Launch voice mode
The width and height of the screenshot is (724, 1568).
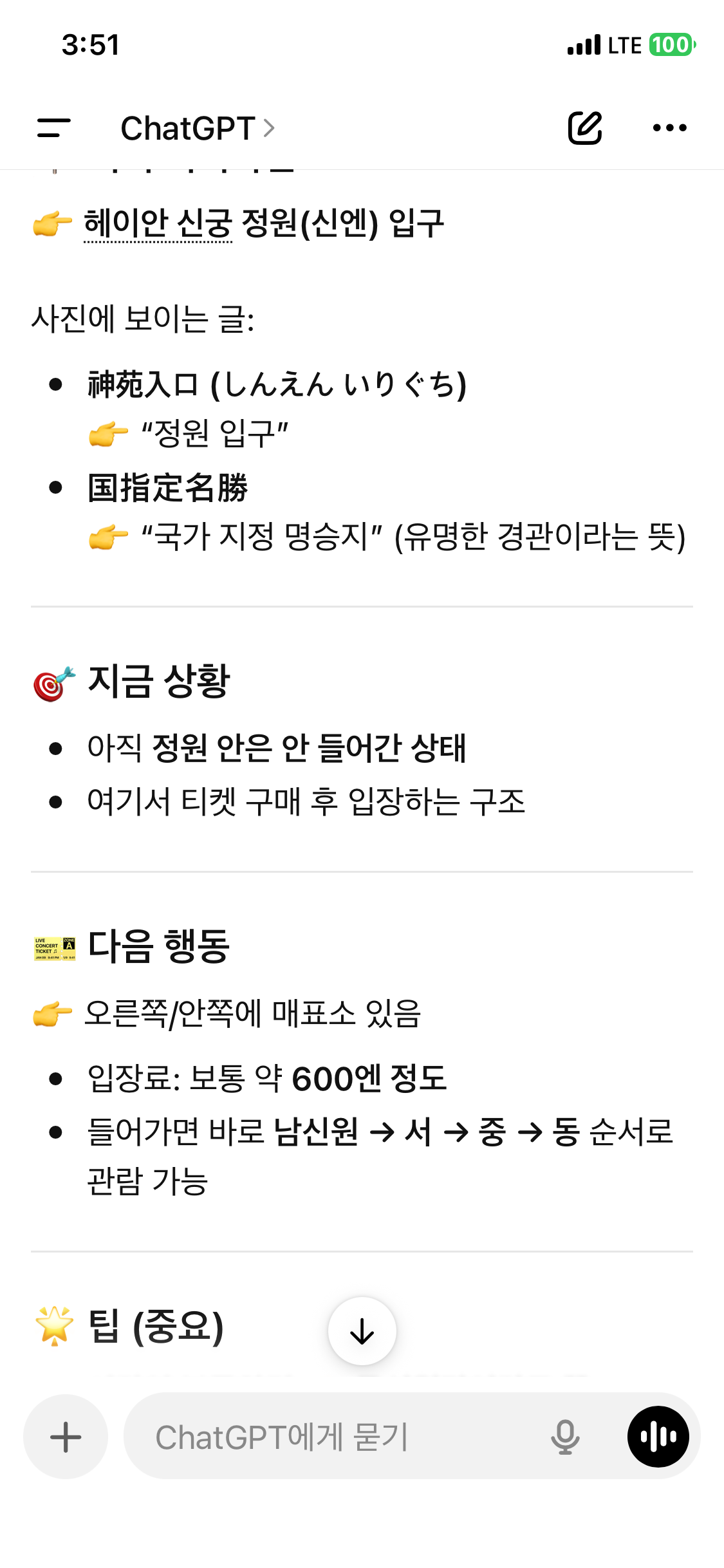click(x=658, y=1437)
